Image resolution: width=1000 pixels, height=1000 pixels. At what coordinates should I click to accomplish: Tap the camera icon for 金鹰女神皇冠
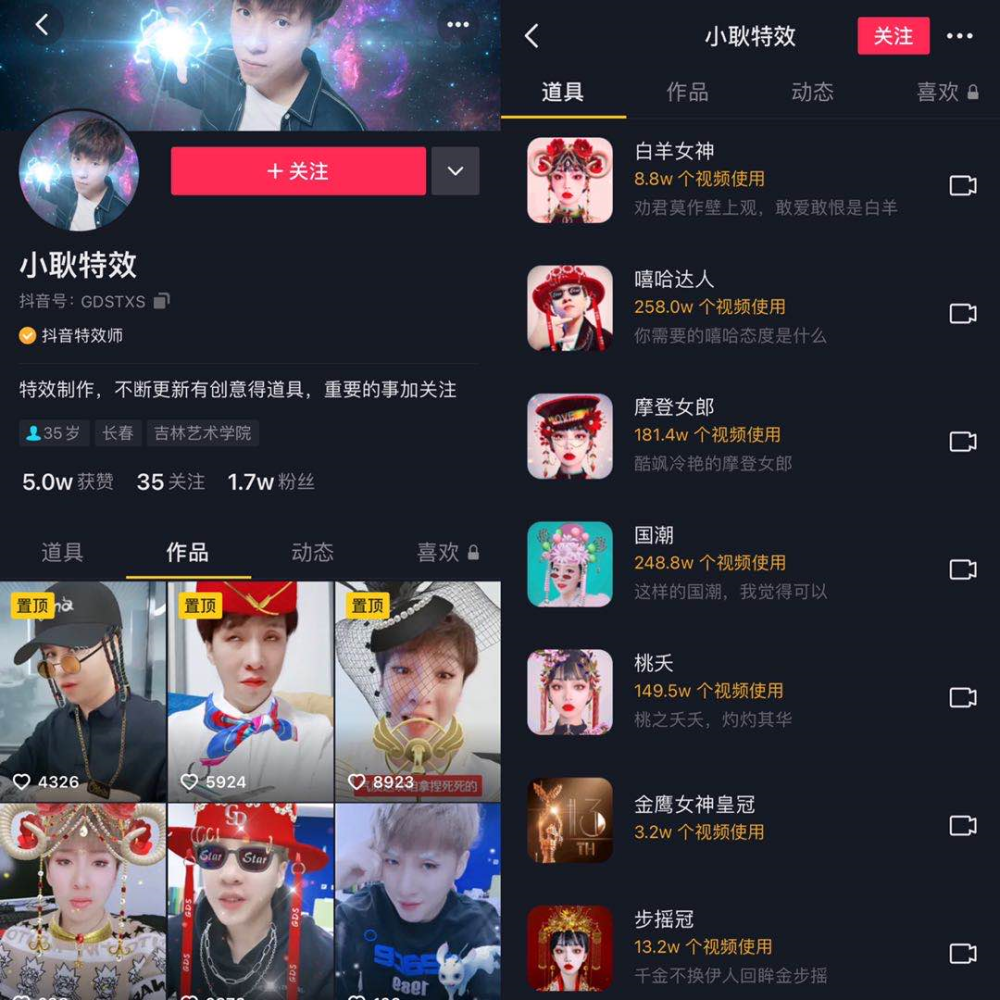(962, 825)
